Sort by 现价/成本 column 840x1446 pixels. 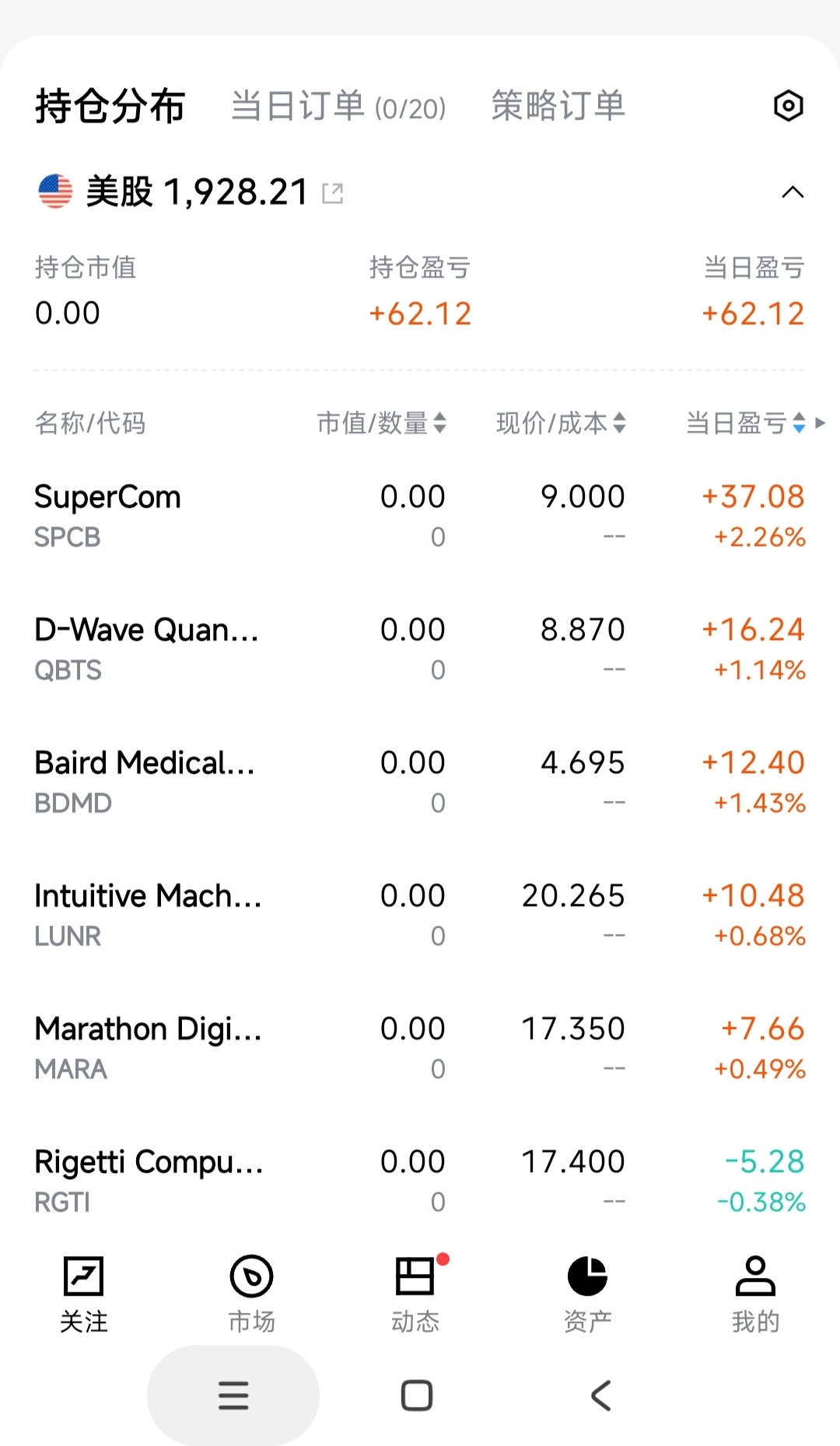tap(561, 423)
